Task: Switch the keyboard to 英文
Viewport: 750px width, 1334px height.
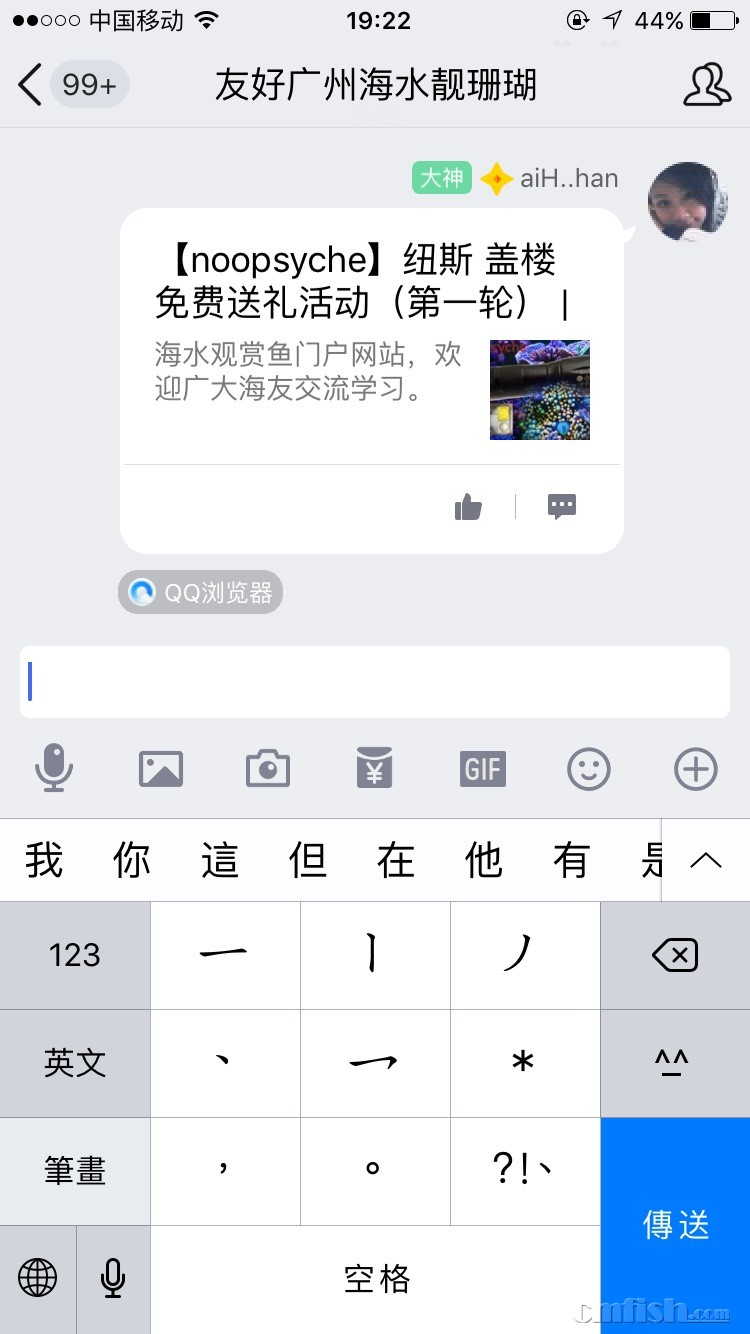Action: (x=75, y=1063)
